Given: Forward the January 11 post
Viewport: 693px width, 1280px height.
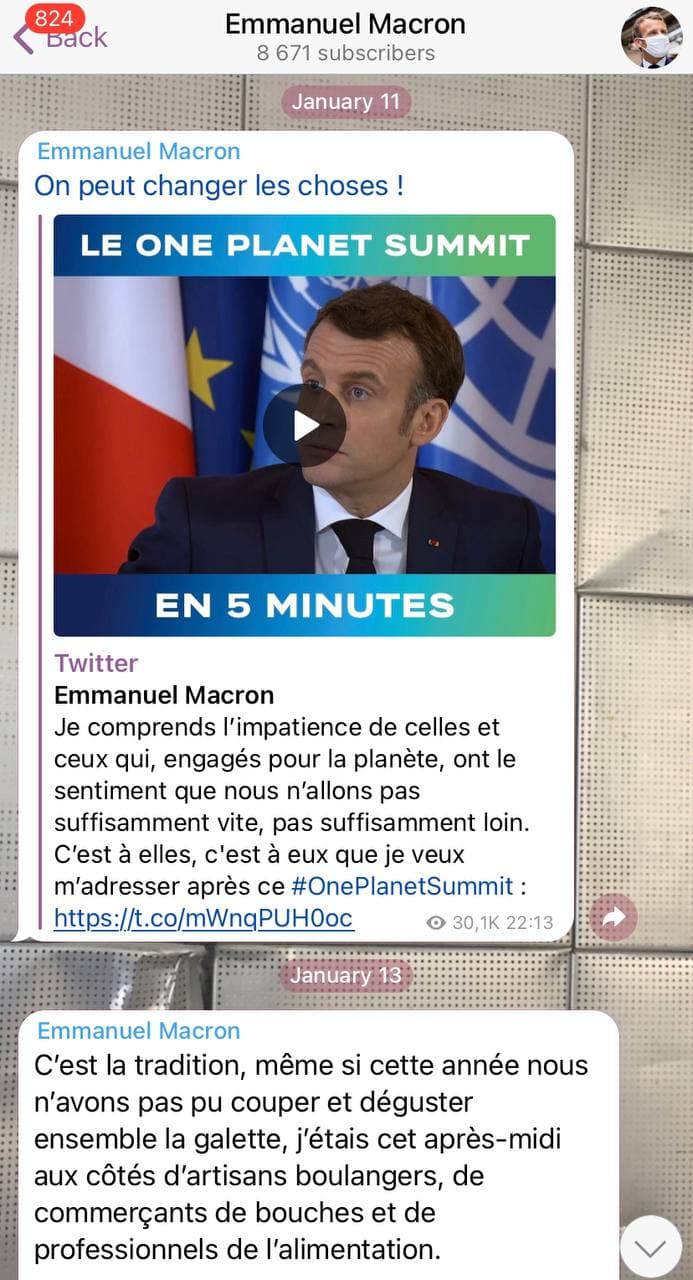Looking at the screenshot, I should point(613,917).
